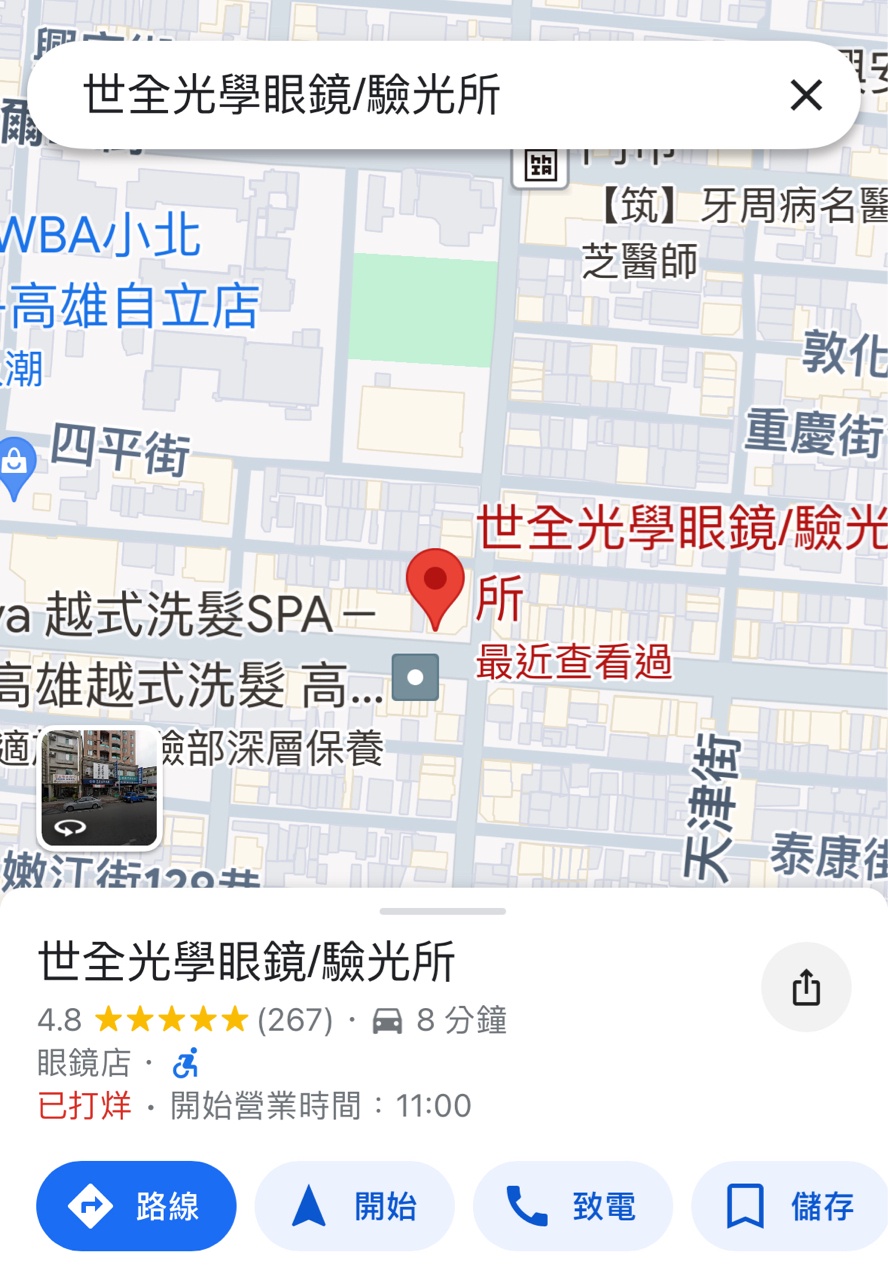The height and width of the screenshot is (1280, 888).
Task: Get directions with the 路線 button
Action: pos(137,1206)
